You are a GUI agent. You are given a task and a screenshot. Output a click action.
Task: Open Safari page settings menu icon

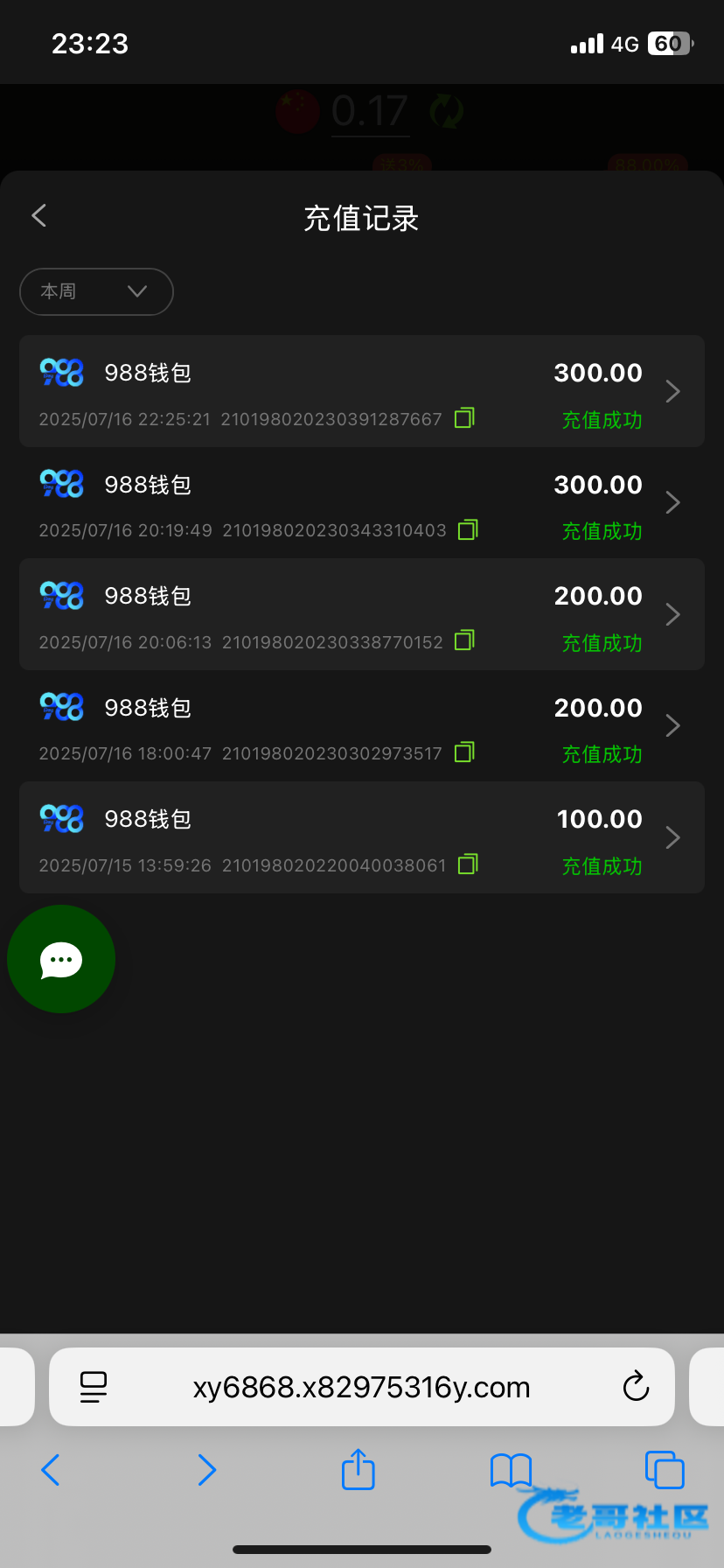point(93,1387)
